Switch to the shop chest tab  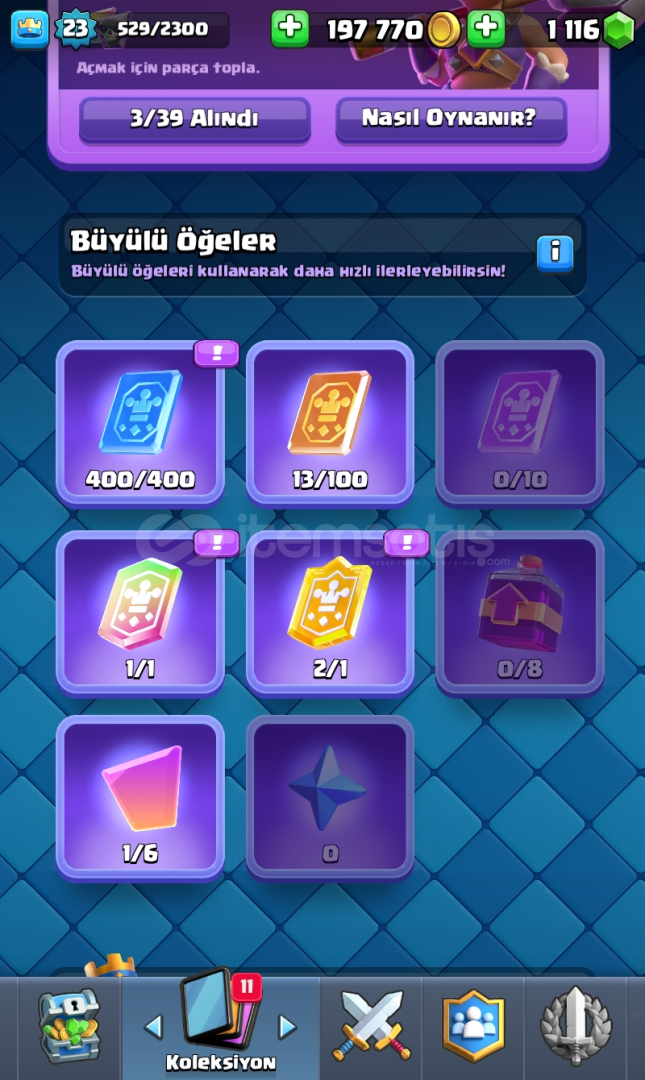tap(68, 1027)
